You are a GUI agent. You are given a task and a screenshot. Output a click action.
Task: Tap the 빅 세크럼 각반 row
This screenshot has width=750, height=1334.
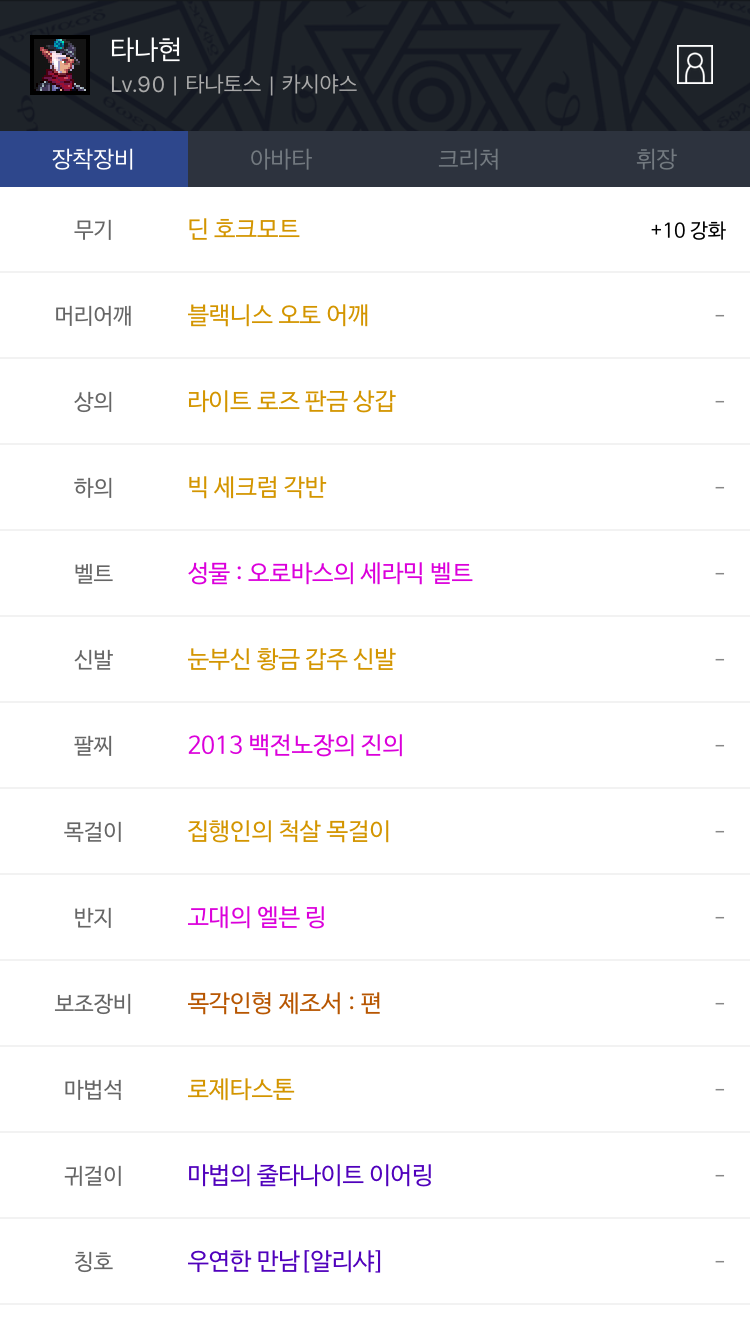[375, 487]
